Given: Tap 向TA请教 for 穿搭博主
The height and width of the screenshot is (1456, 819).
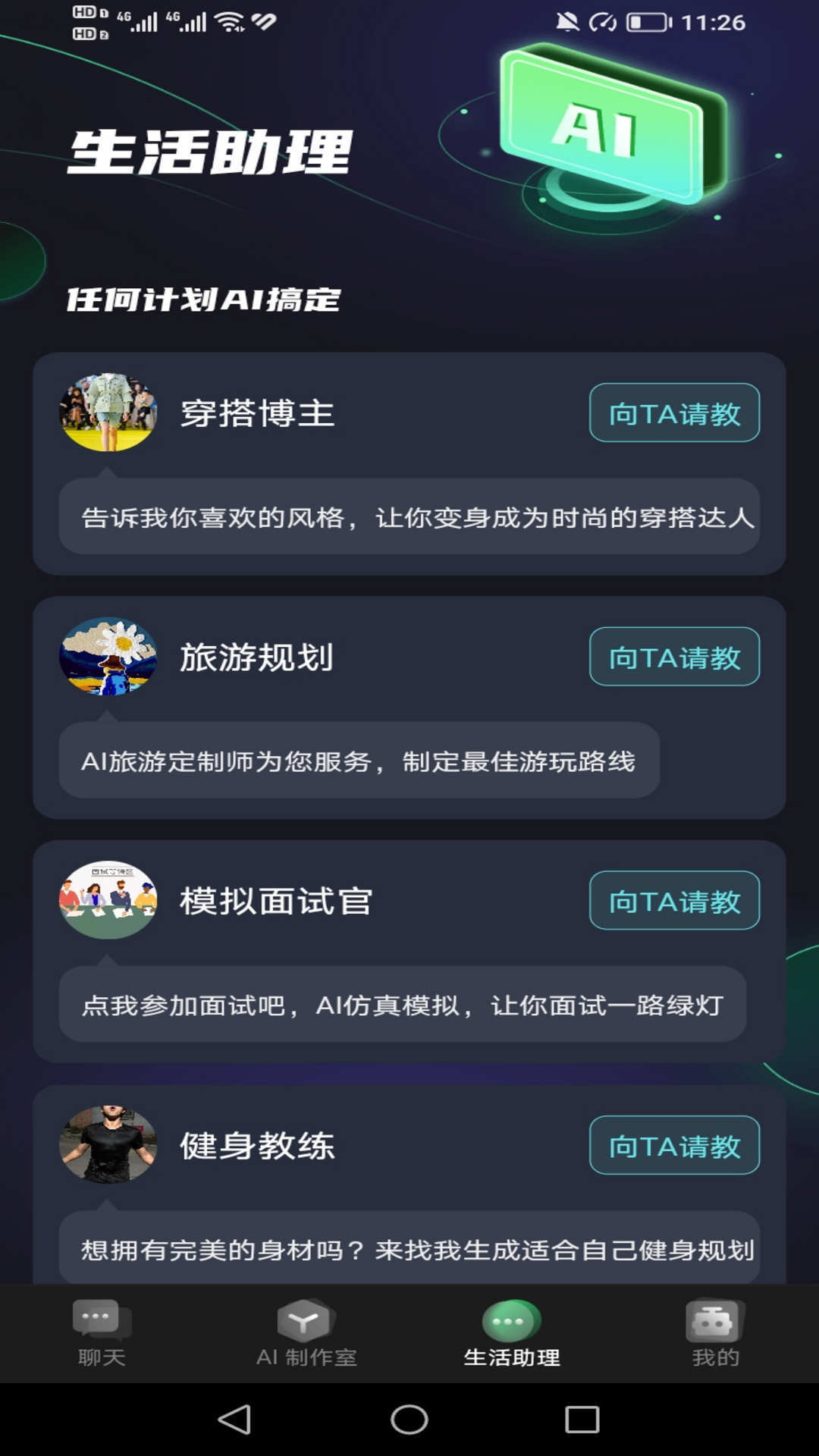Looking at the screenshot, I should (x=674, y=413).
